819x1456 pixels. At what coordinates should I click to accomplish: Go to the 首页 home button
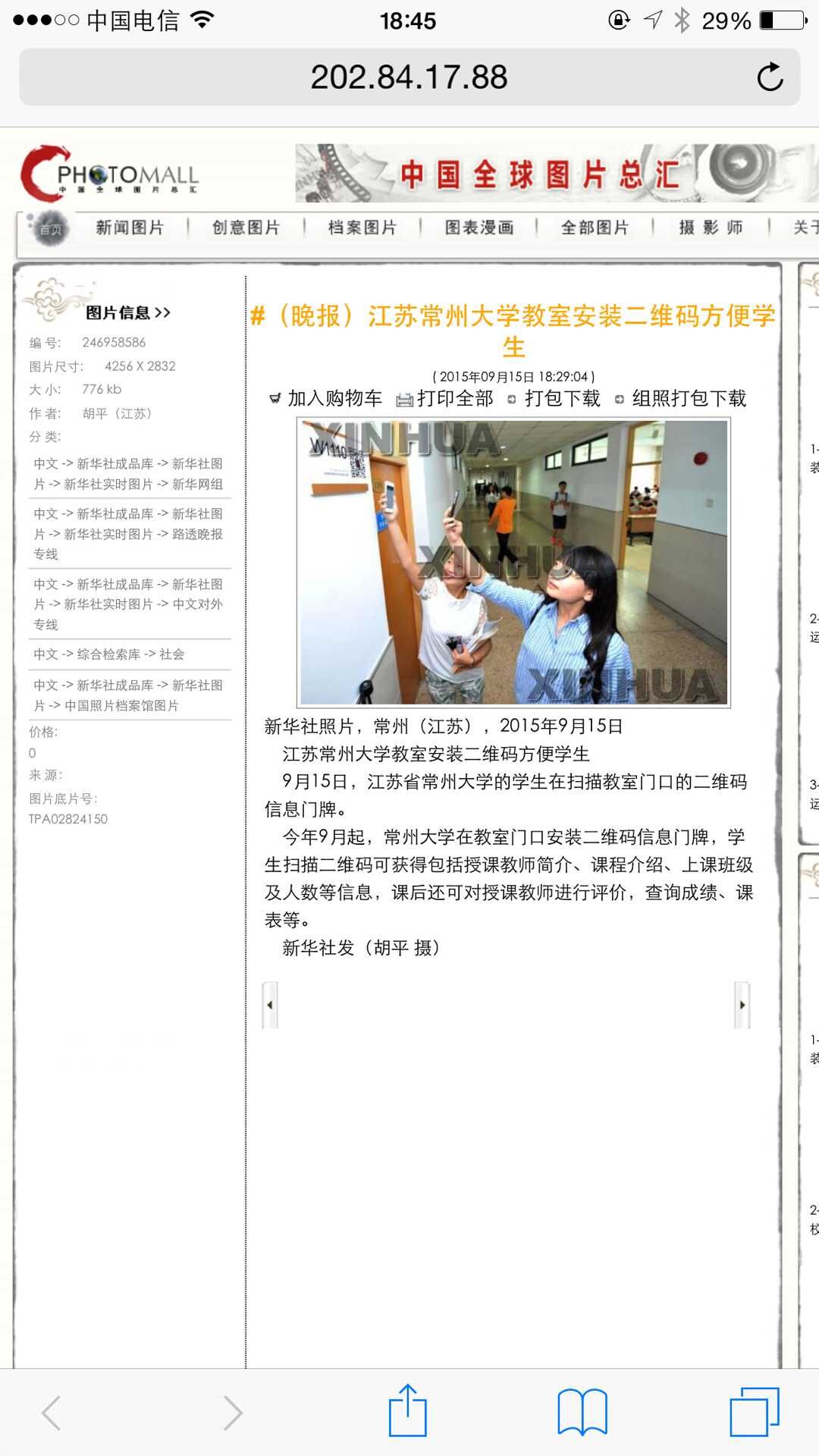pyautogui.click(x=50, y=229)
